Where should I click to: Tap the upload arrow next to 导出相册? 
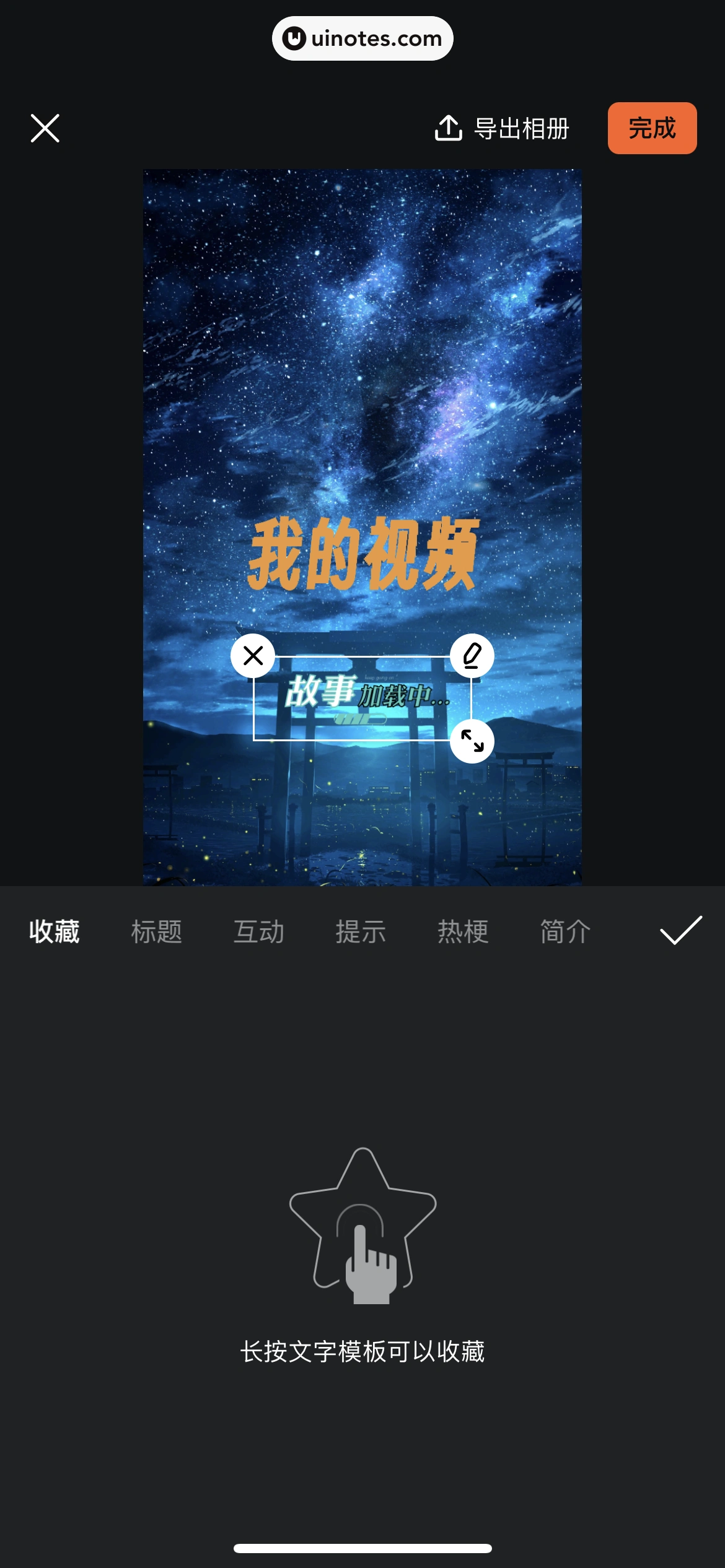pos(449,128)
